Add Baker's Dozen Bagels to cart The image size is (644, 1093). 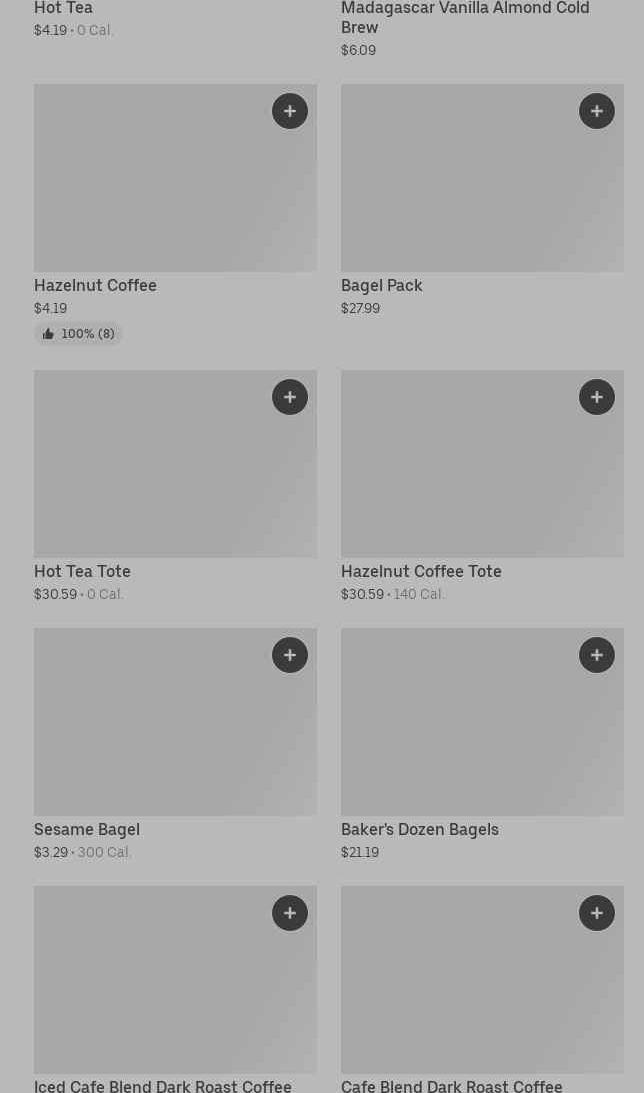(597, 655)
